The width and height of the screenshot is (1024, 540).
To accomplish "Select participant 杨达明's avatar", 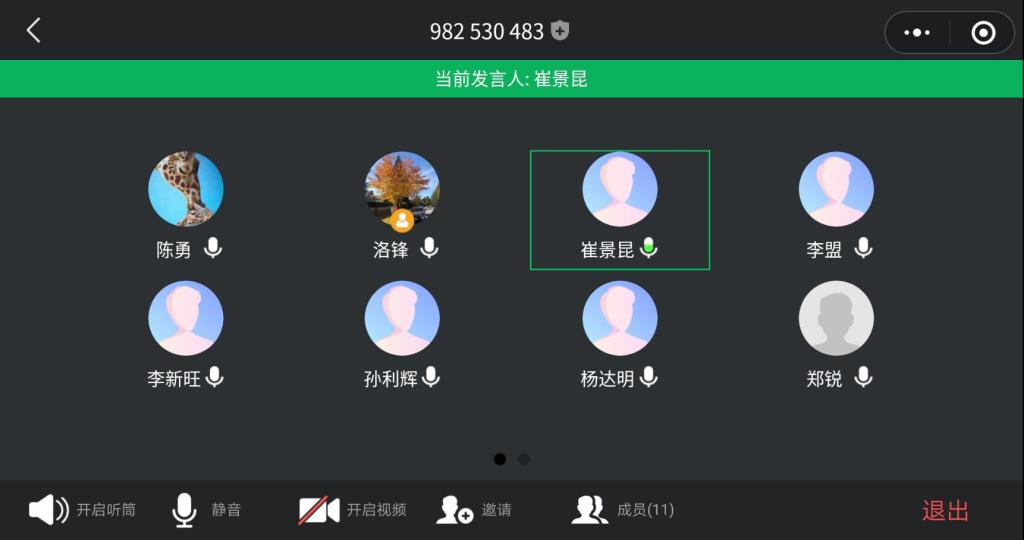I will point(620,318).
